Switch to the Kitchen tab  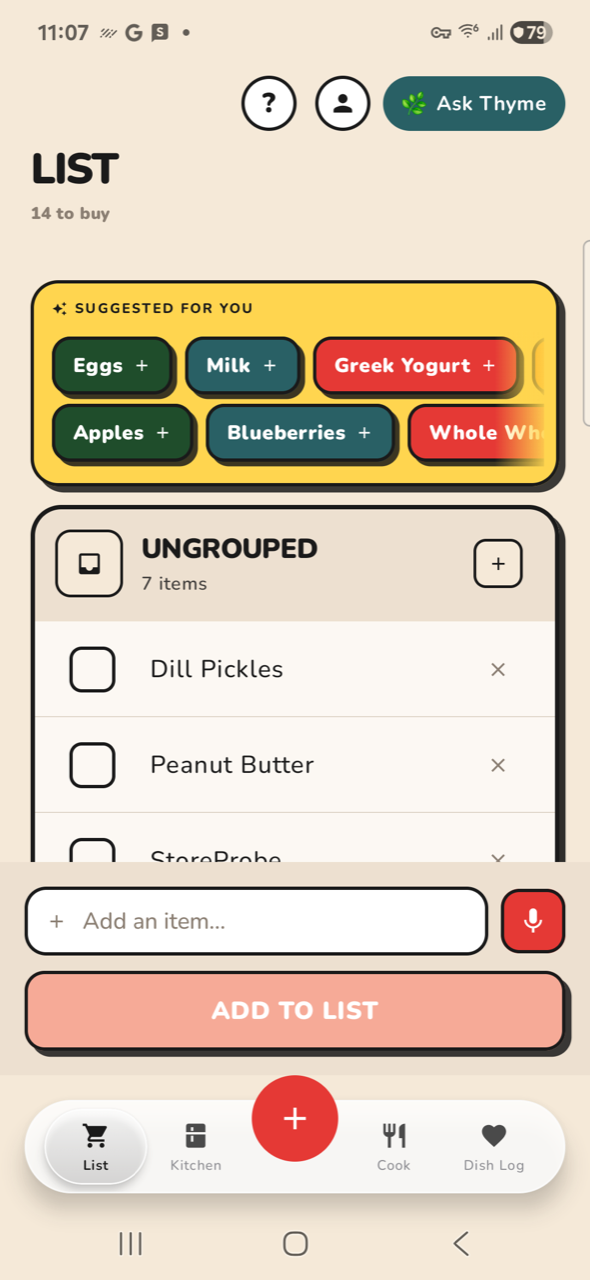pos(196,1147)
